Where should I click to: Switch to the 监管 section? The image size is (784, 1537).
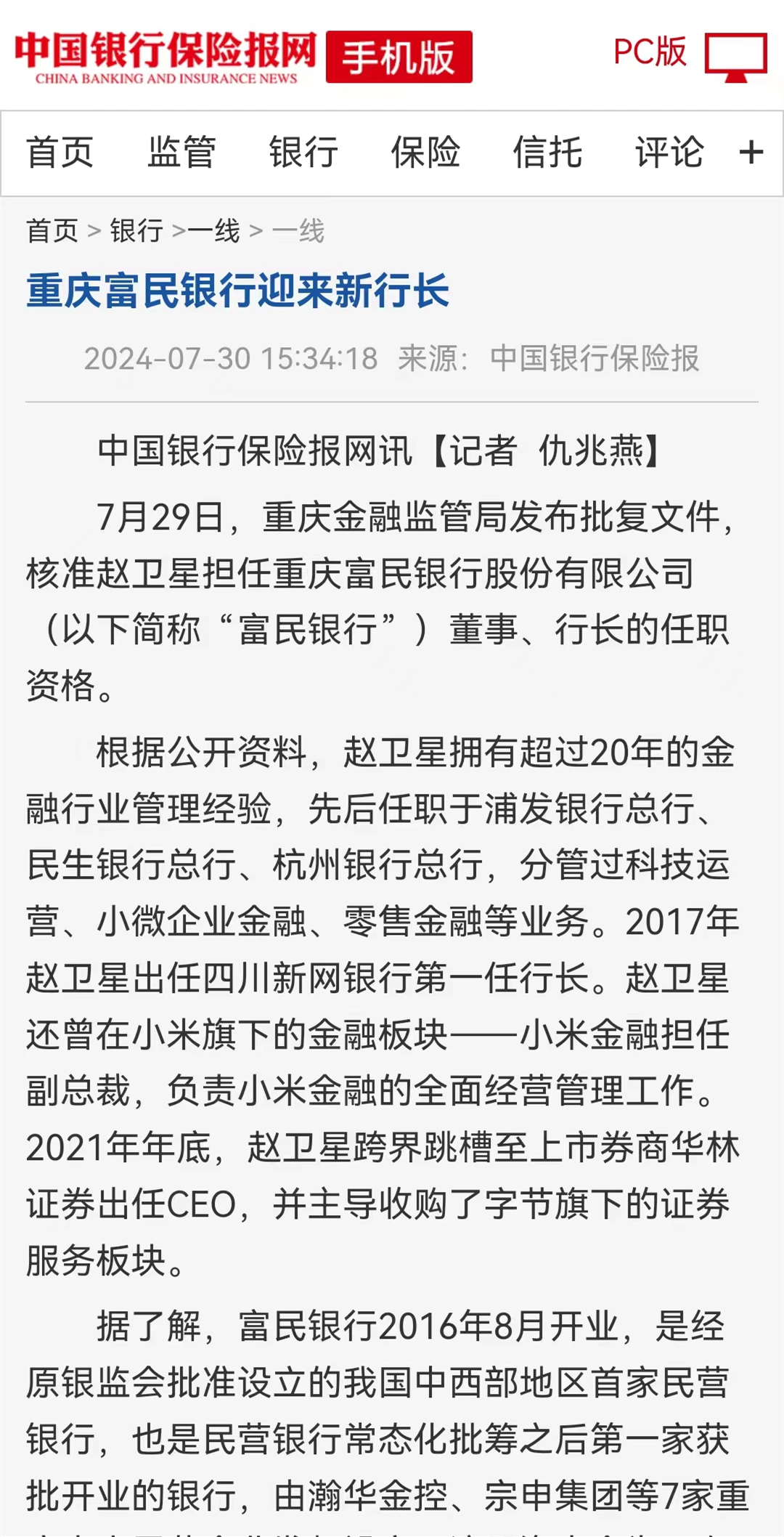click(x=181, y=153)
